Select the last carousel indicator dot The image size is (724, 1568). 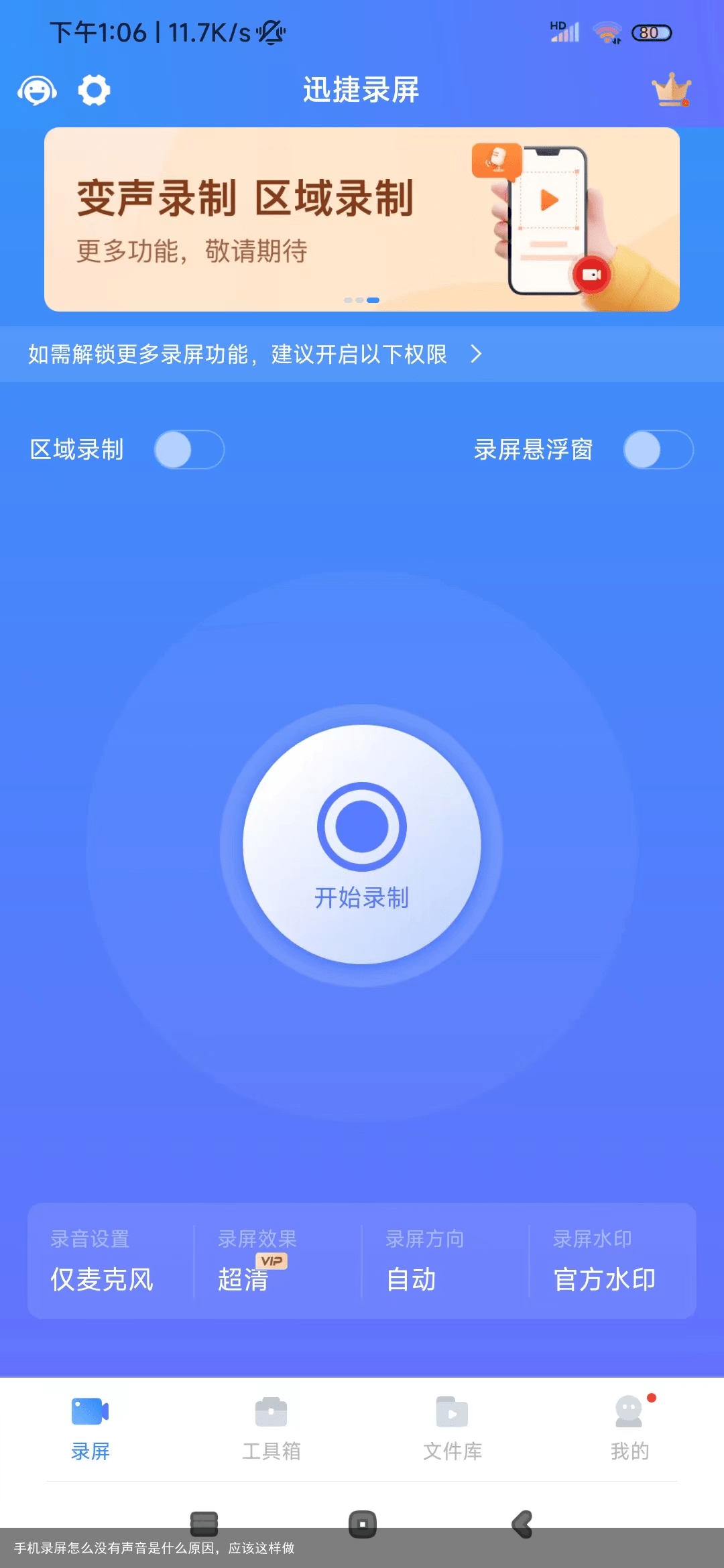pyautogui.click(x=373, y=300)
